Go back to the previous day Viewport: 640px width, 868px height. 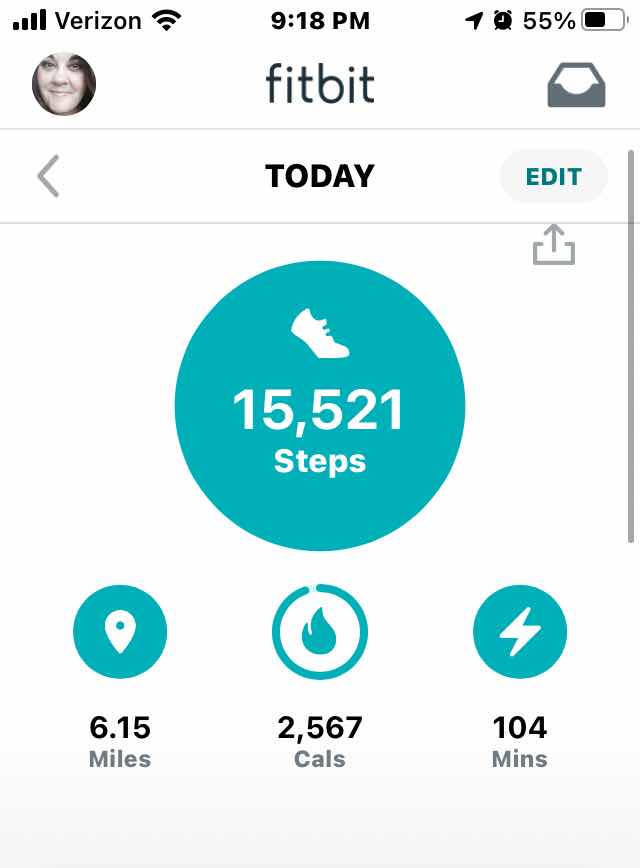48,177
